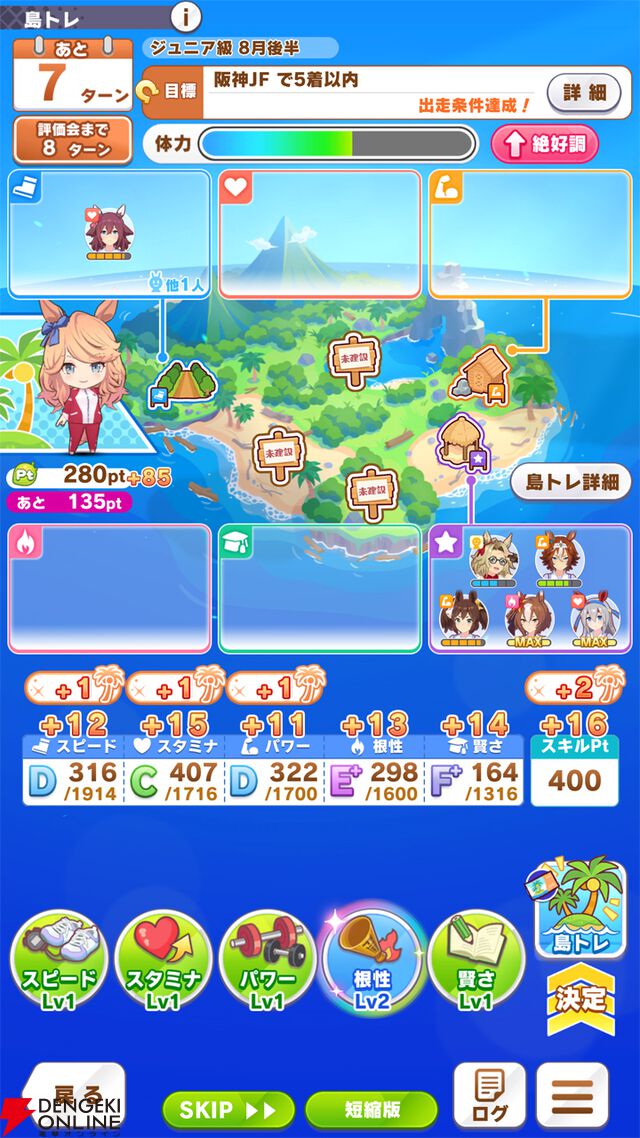Select 賢さ Lv1 training
Screen dimensions: 640x1138
476,962
